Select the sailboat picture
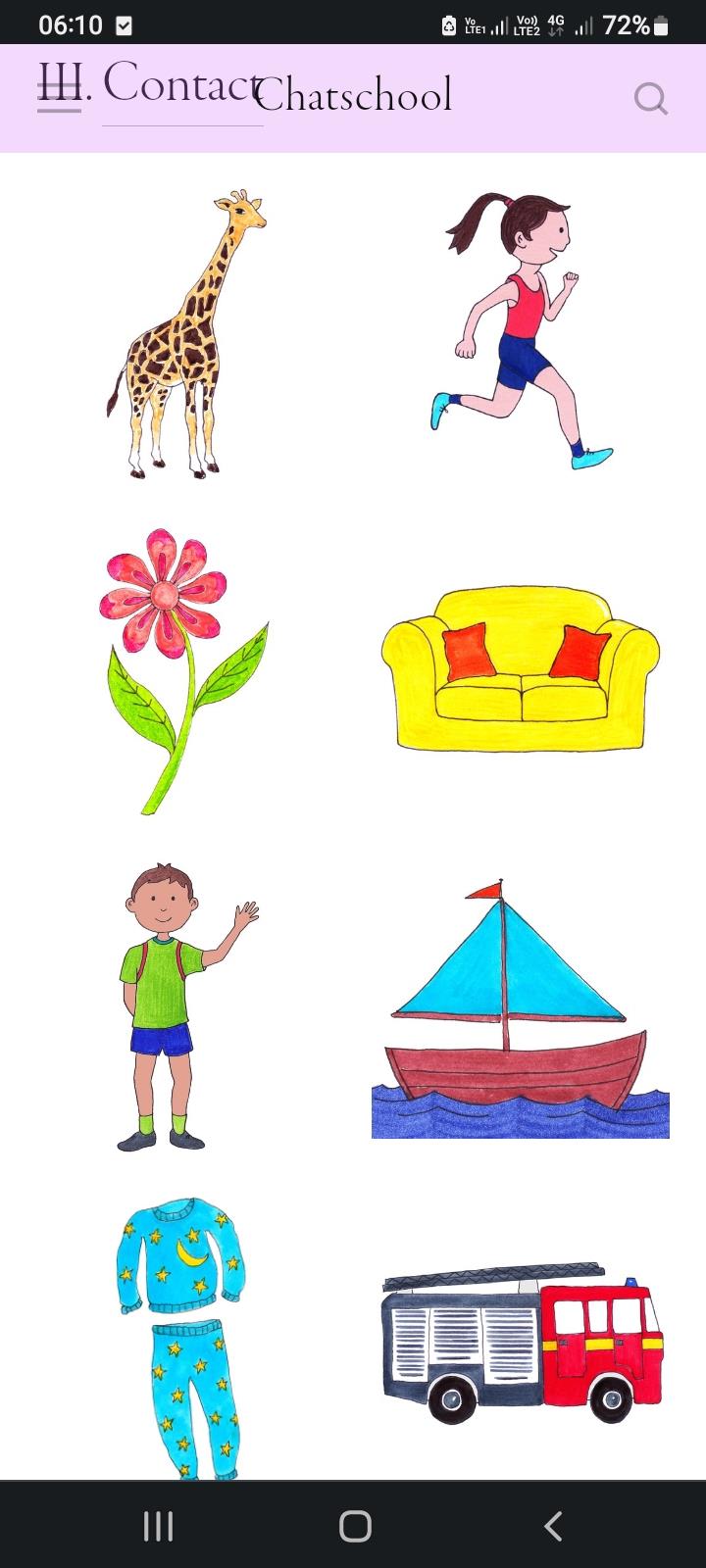The height and width of the screenshot is (1568, 706). point(520,1009)
